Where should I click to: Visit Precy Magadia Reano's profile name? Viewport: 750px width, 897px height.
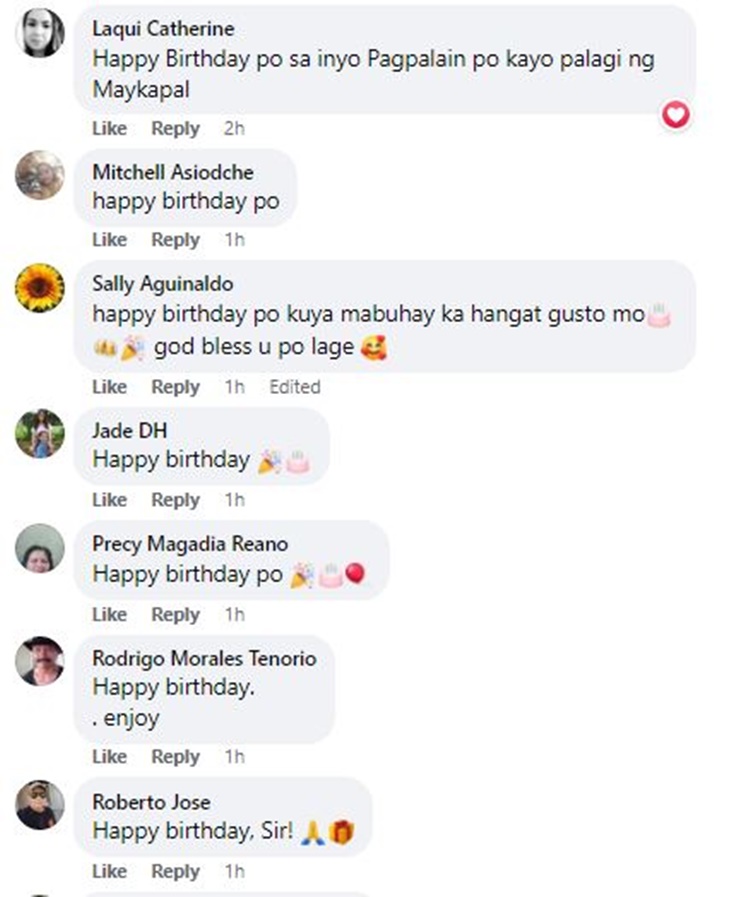tap(190, 544)
